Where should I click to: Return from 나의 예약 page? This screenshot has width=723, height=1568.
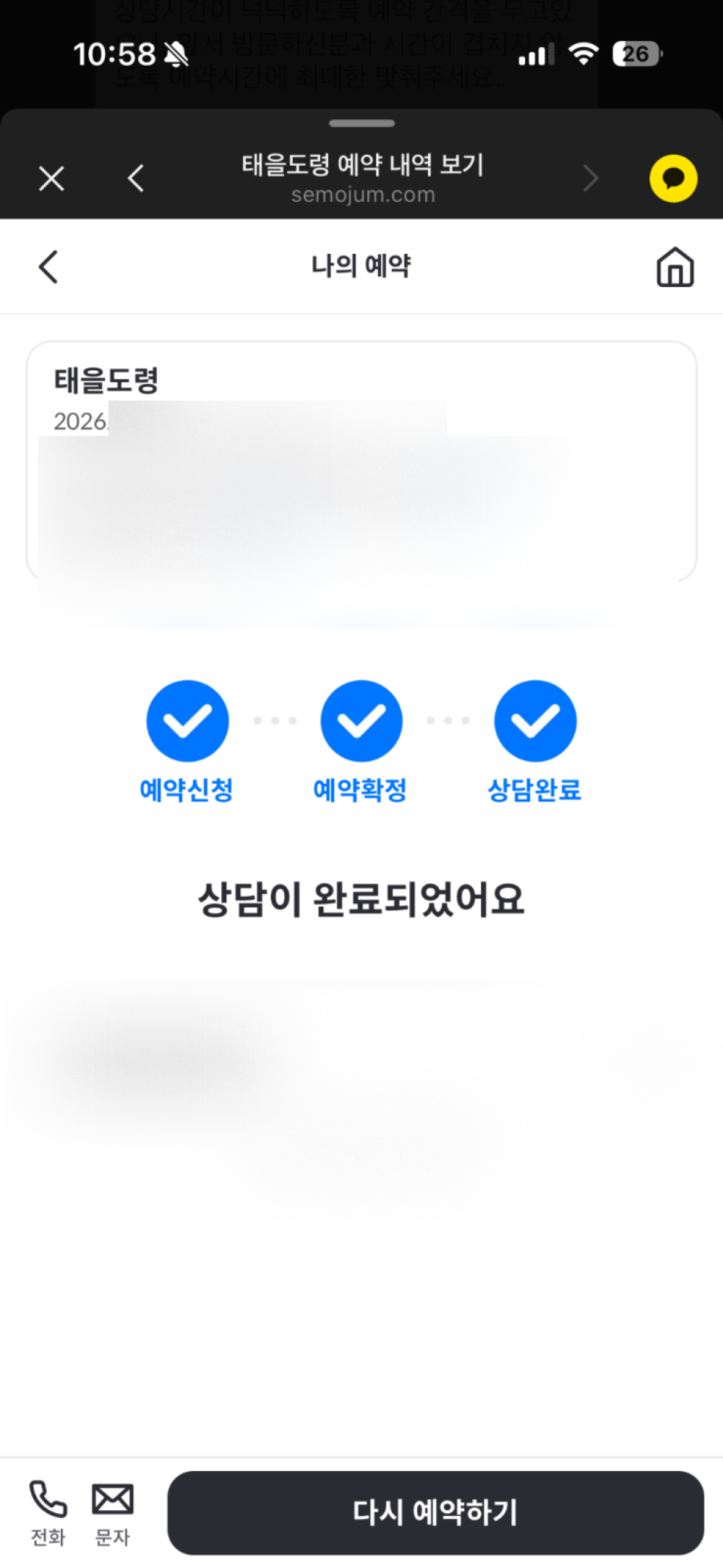click(x=48, y=267)
